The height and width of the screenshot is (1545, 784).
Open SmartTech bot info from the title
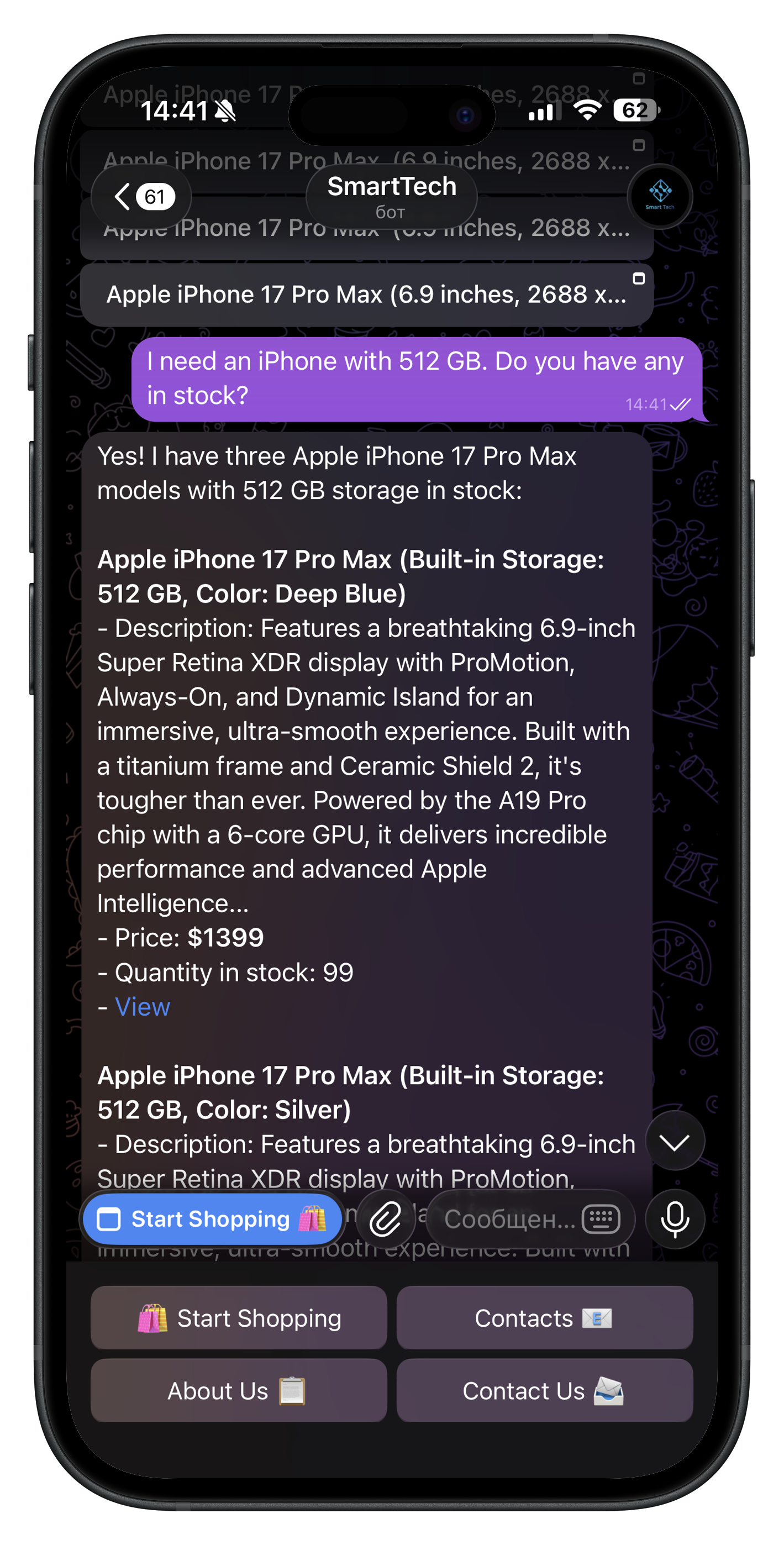coord(391,196)
